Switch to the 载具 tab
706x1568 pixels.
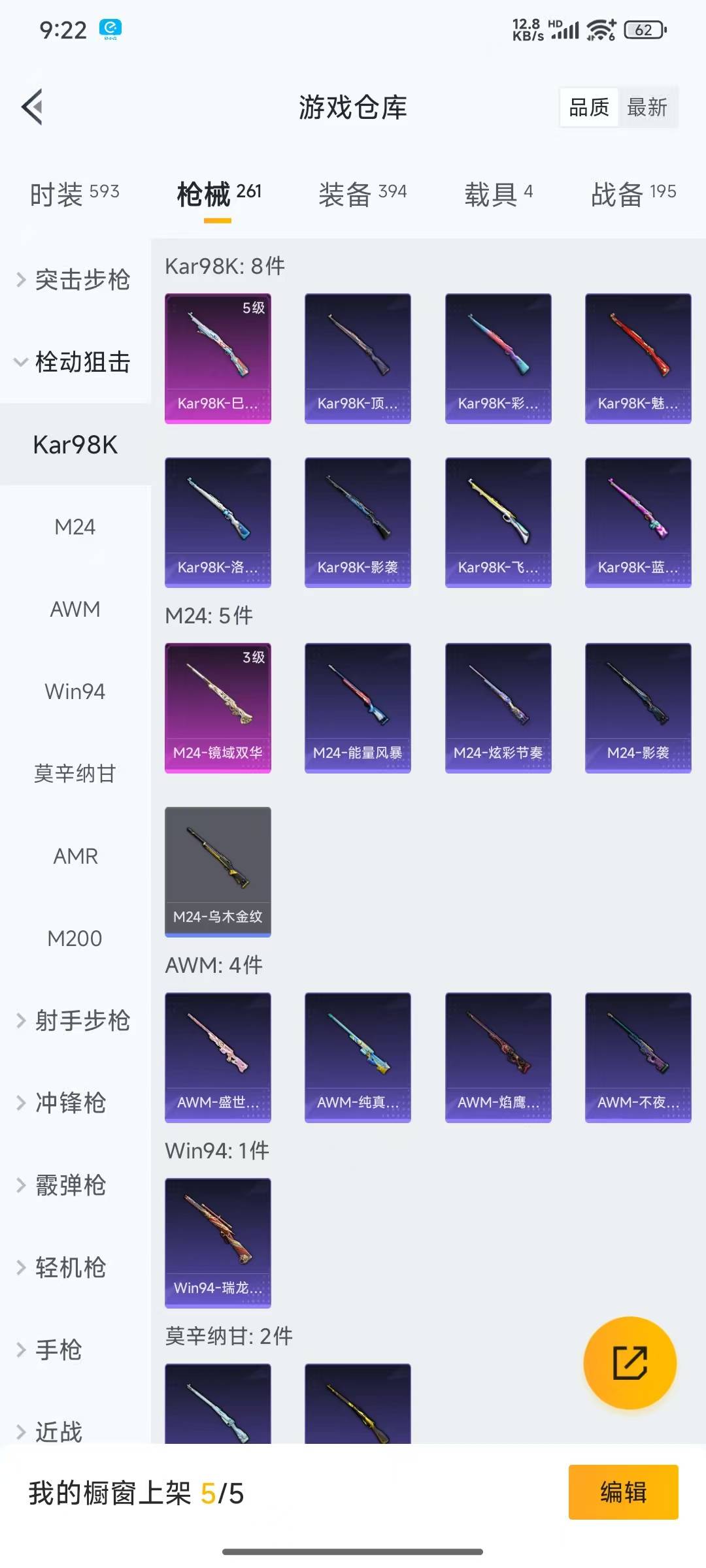click(x=498, y=193)
